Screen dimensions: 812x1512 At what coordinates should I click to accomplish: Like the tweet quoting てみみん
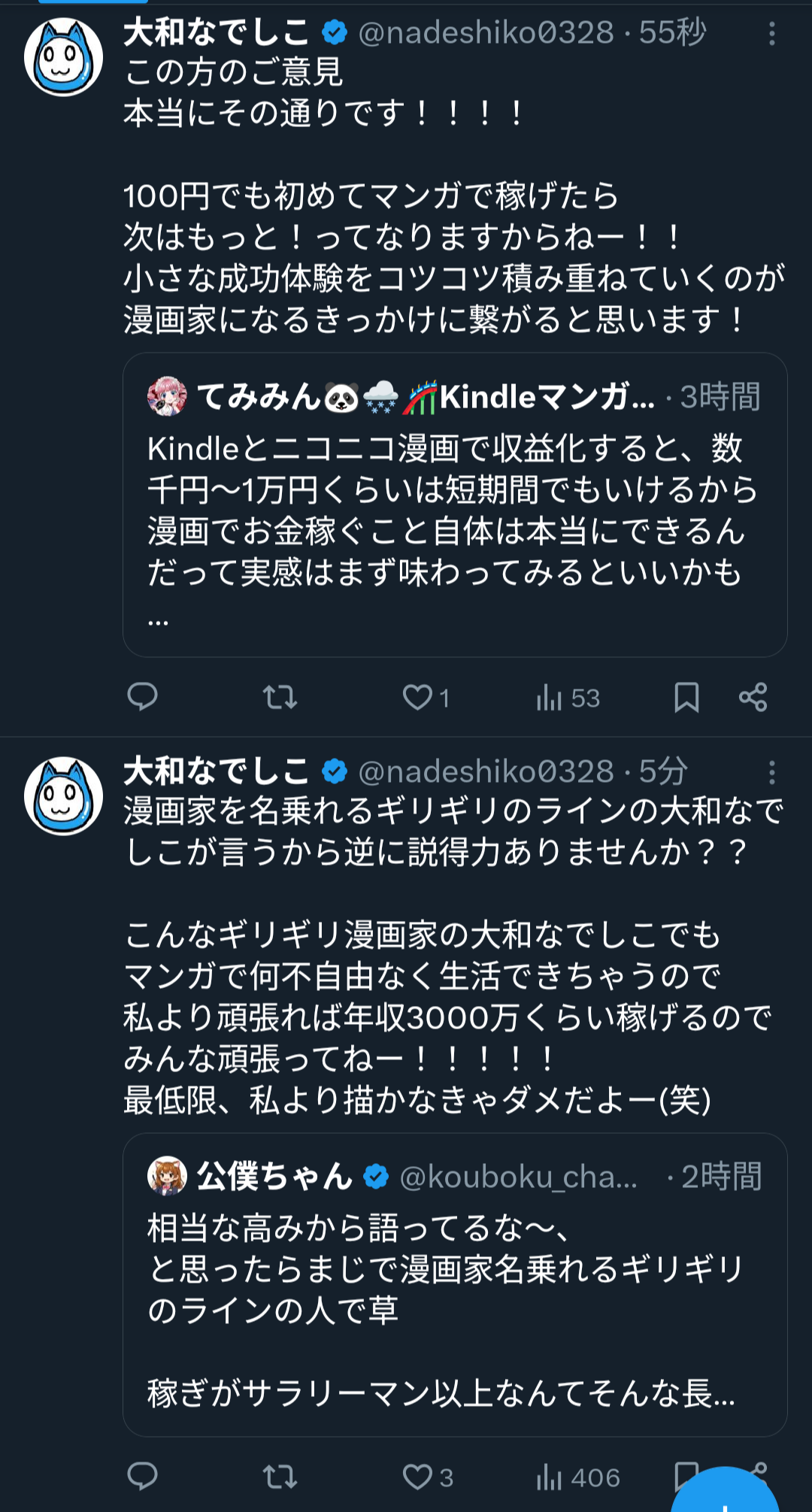coord(418,697)
